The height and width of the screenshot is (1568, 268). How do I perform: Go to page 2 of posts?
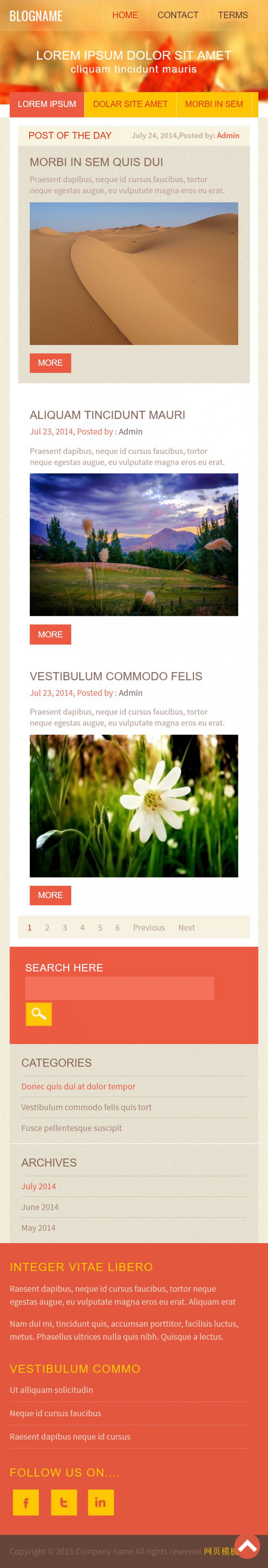pyautogui.click(x=47, y=927)
